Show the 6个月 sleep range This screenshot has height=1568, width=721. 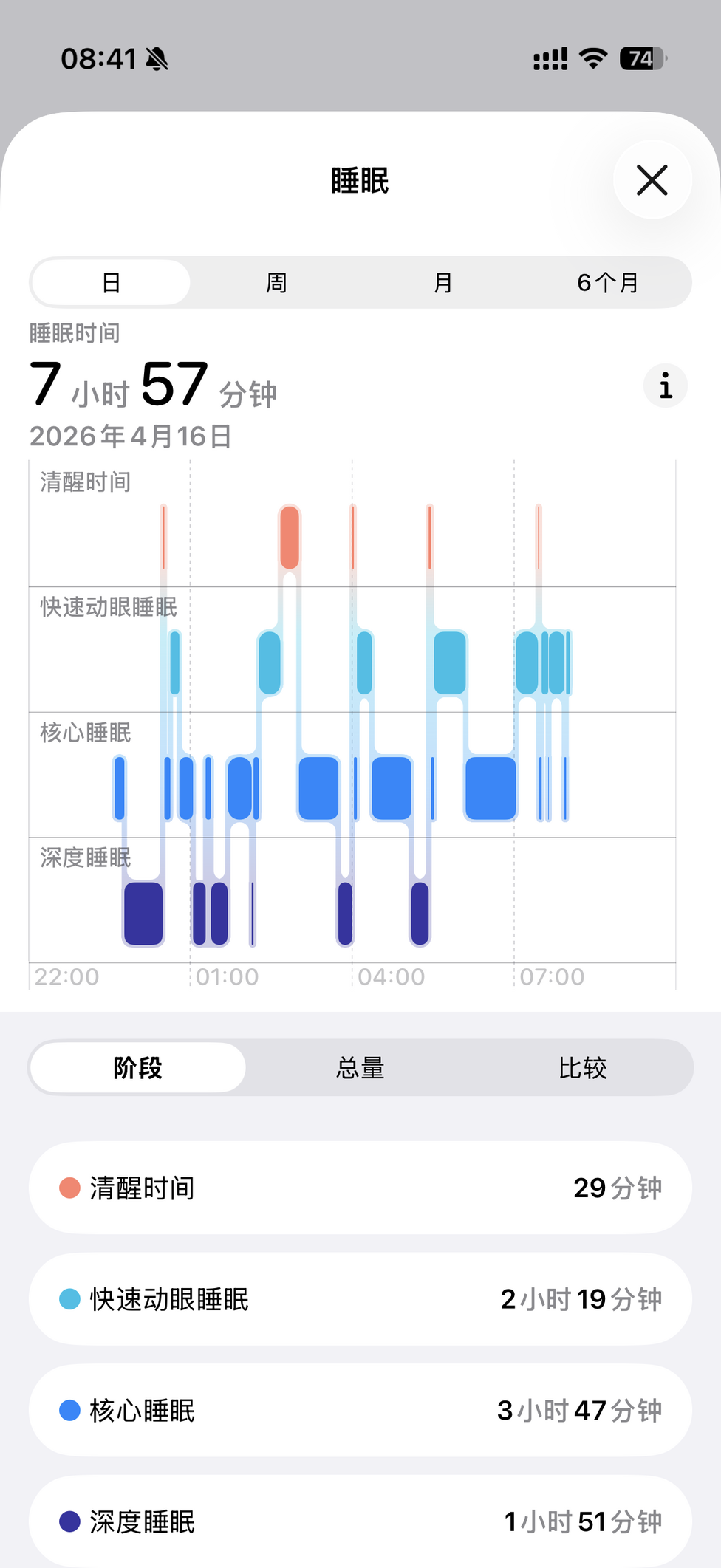(607, 283)
